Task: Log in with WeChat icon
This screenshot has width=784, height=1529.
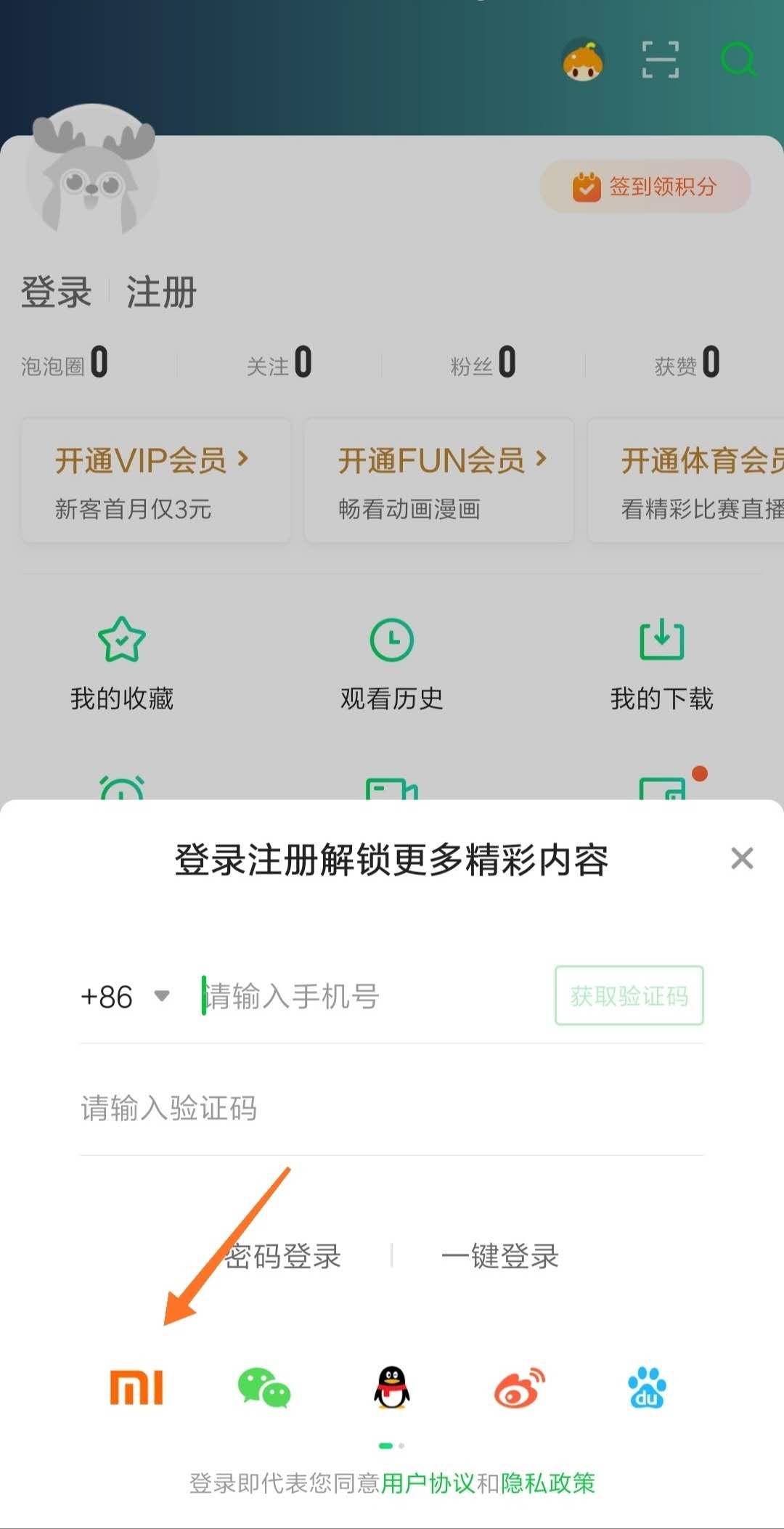Action: [x=264, y=1388]
